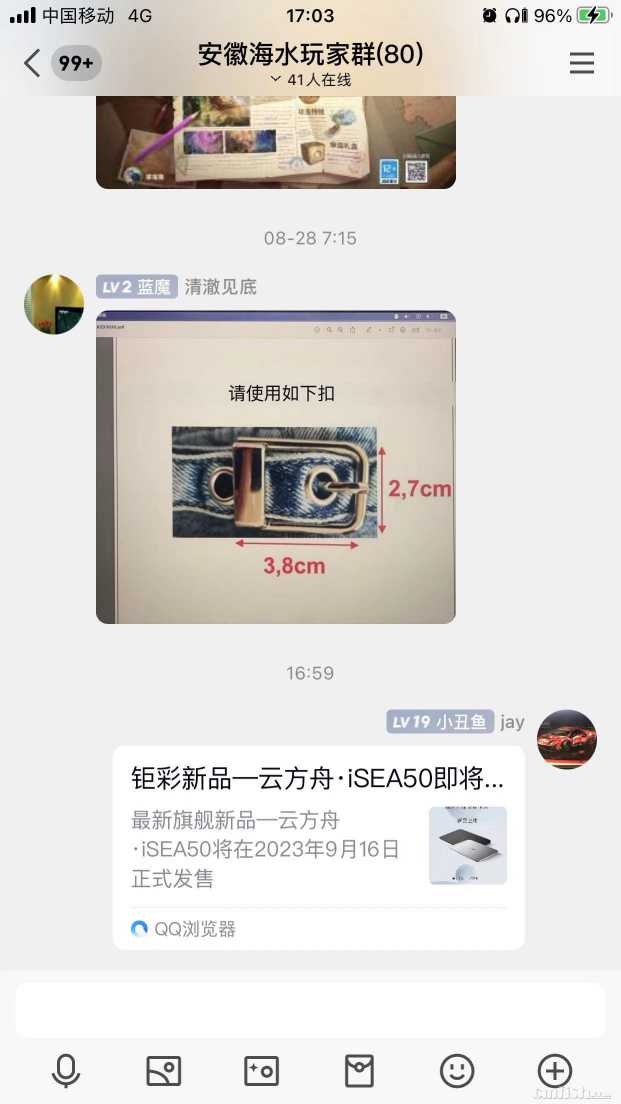
Task: Open the belt buckle image from 清澈见底
Action: tap(275, 467)
